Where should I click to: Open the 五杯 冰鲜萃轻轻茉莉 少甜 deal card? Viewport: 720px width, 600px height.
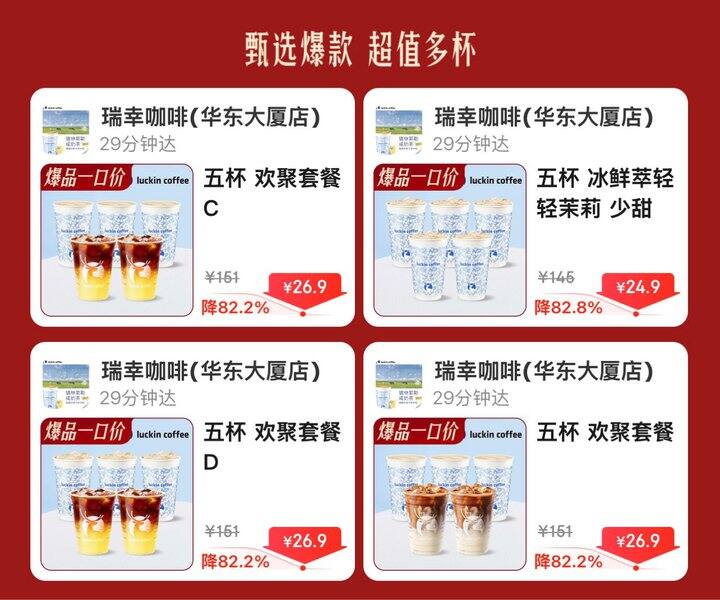click(x=604, y=193)
